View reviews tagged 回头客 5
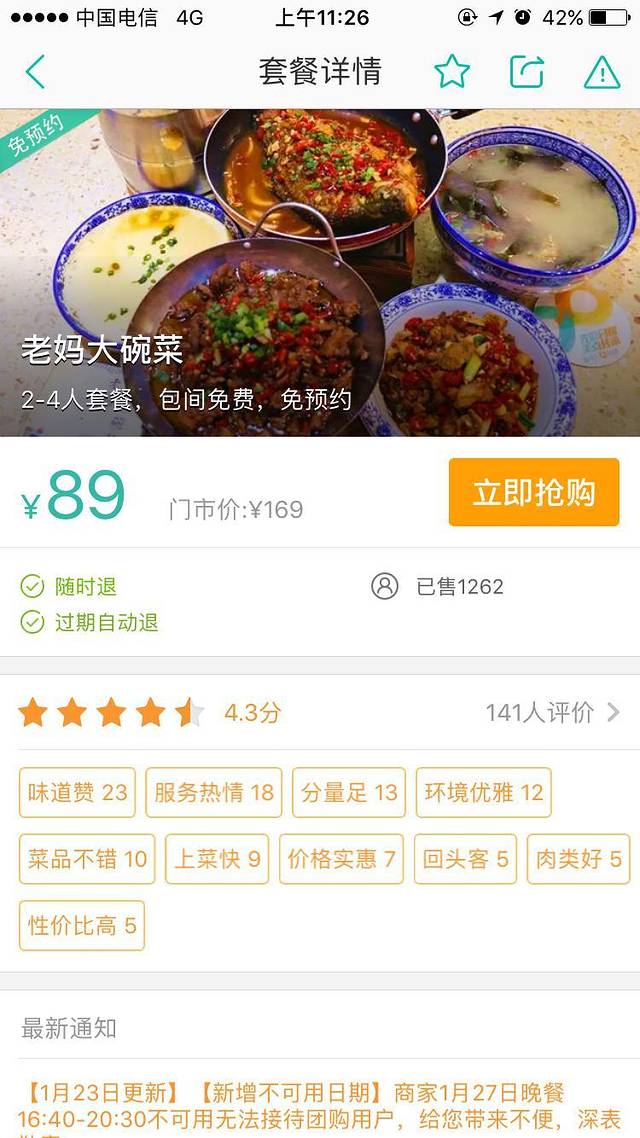640x1138 pixels. point(465,859)
